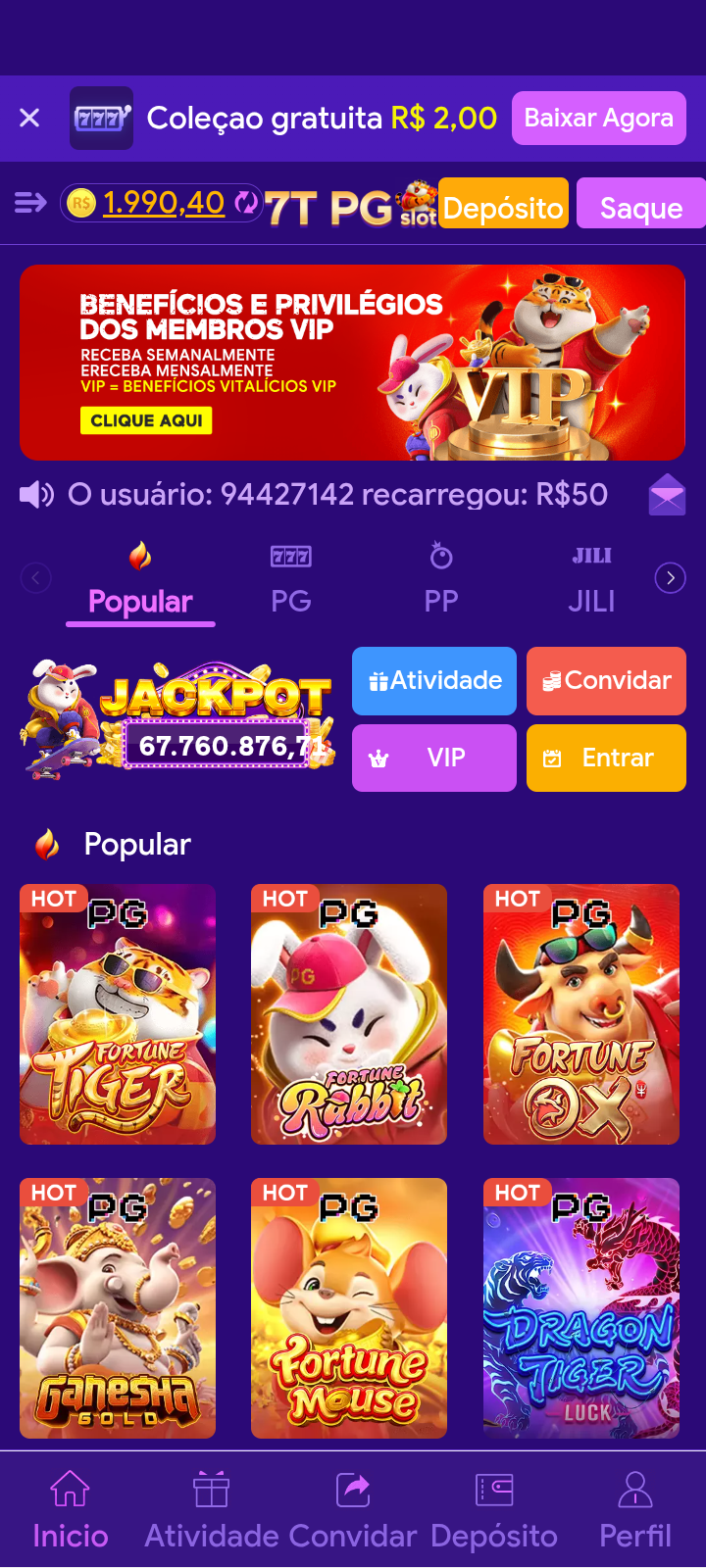The image size is (706, 1568).
Task: Open the messages envelope icon
Action: coord(667,495)
